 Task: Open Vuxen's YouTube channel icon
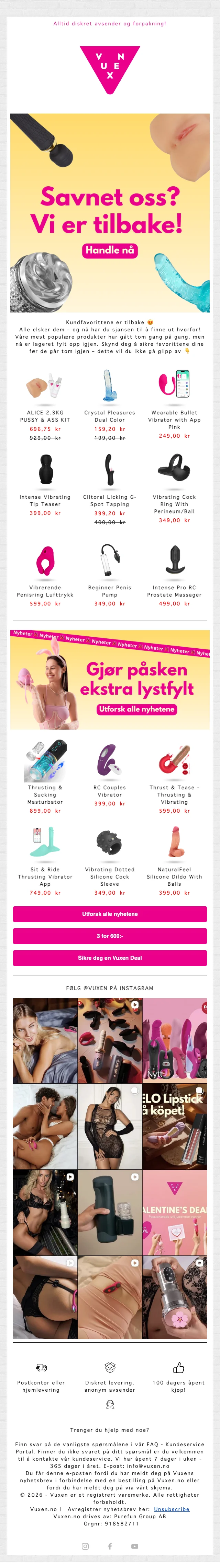click(x=135, y=1546)
